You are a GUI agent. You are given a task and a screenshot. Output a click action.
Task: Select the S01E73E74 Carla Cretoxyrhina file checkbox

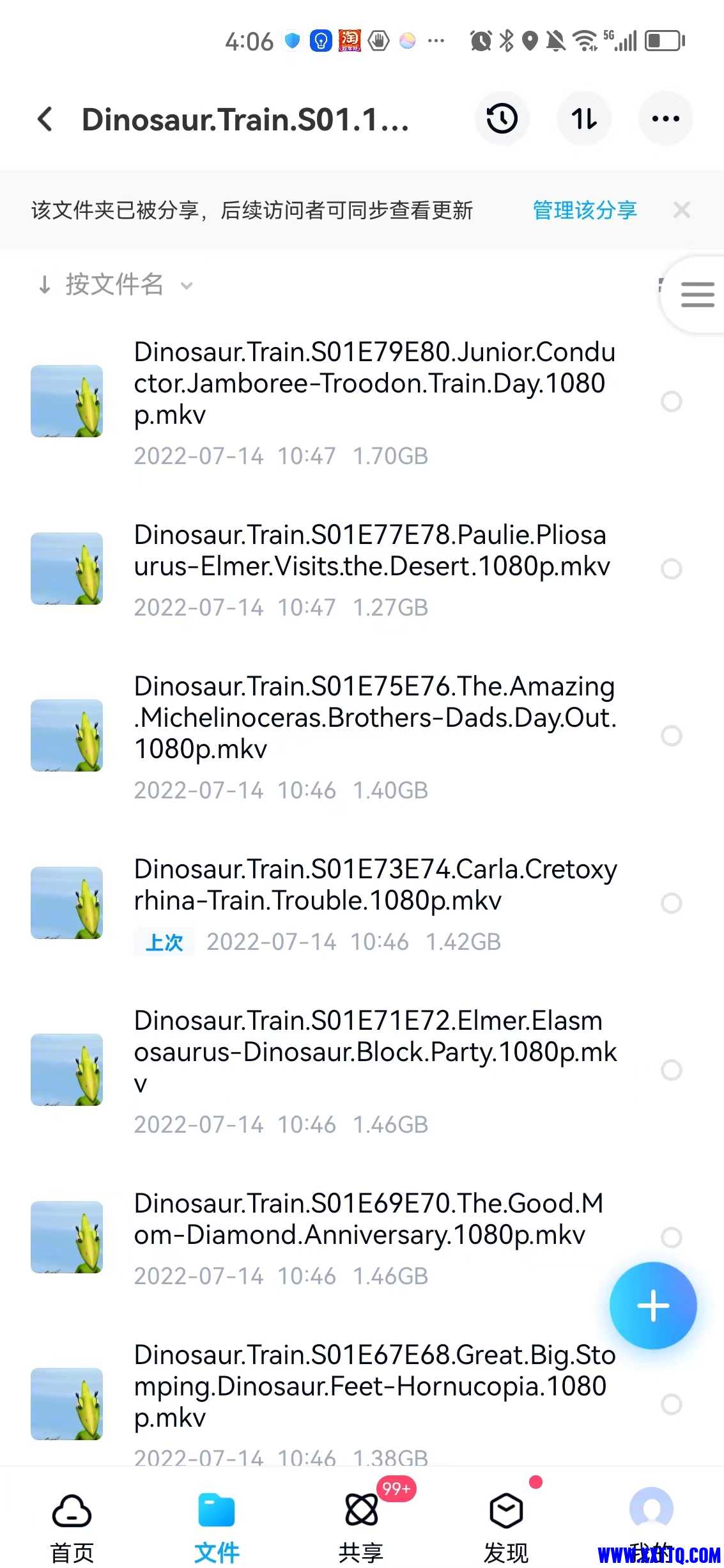tap(671, 903)
